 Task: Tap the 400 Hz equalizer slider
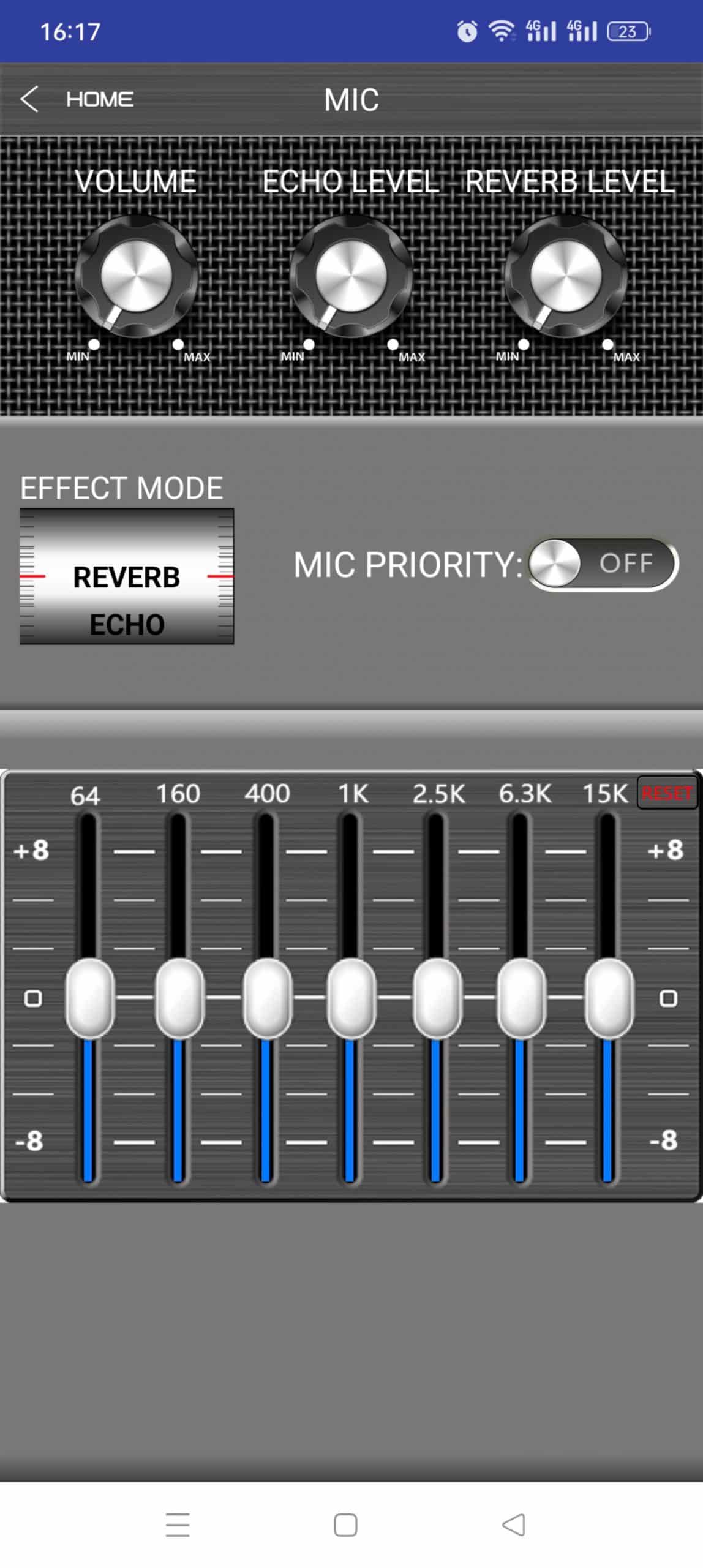pyautogui.click(x=267, y=998)
